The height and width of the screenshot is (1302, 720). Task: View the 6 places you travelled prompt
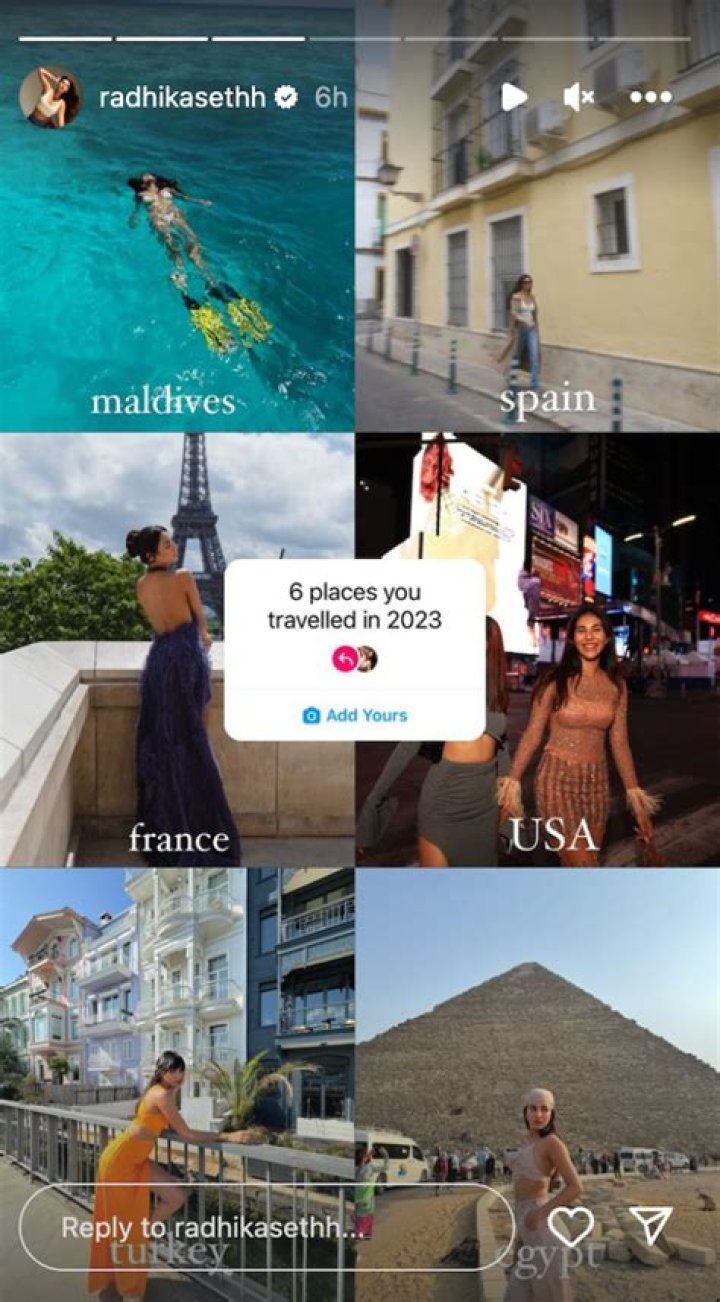tap(355, 606)
